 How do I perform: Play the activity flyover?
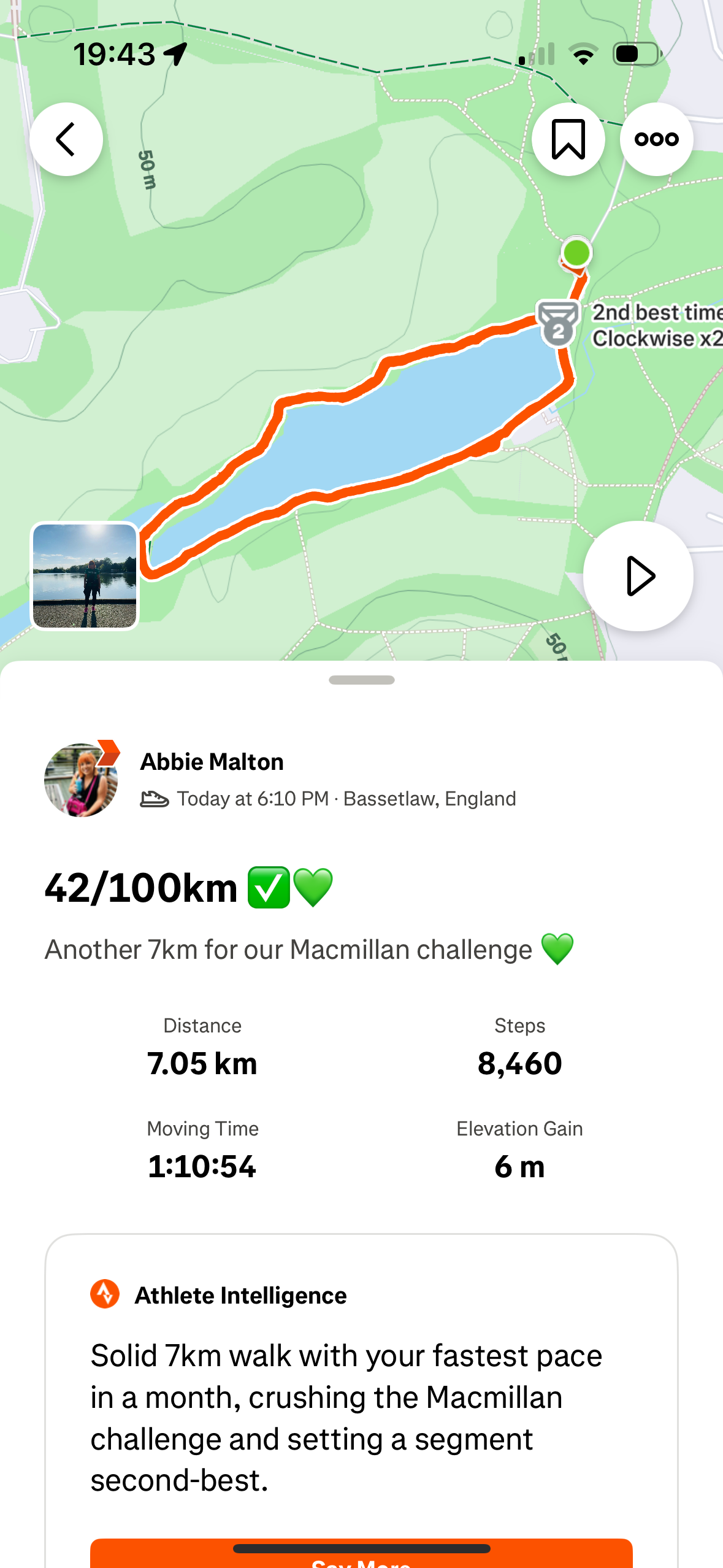[x=638, y=576]
